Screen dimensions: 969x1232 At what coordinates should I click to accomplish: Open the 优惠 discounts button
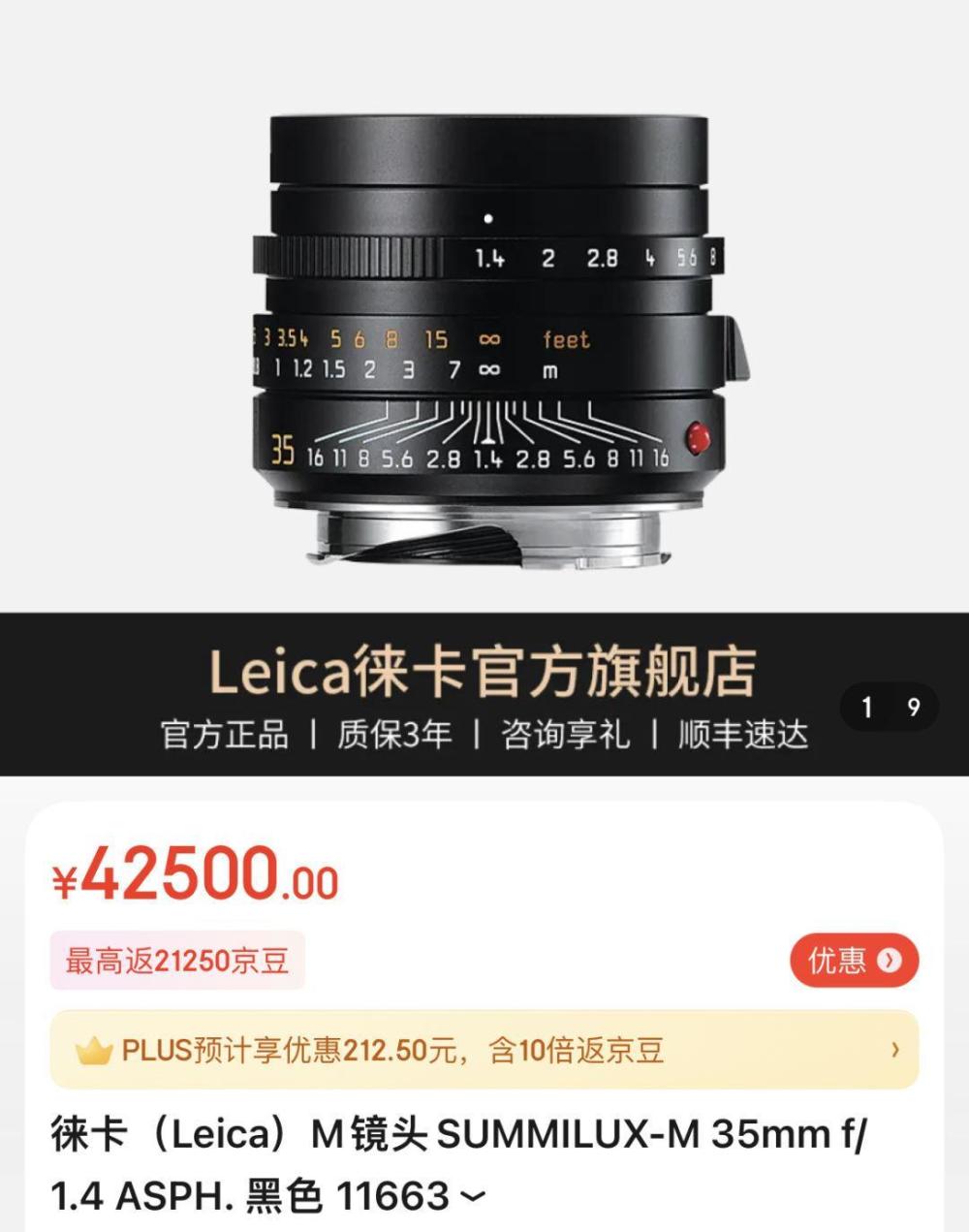854,960
